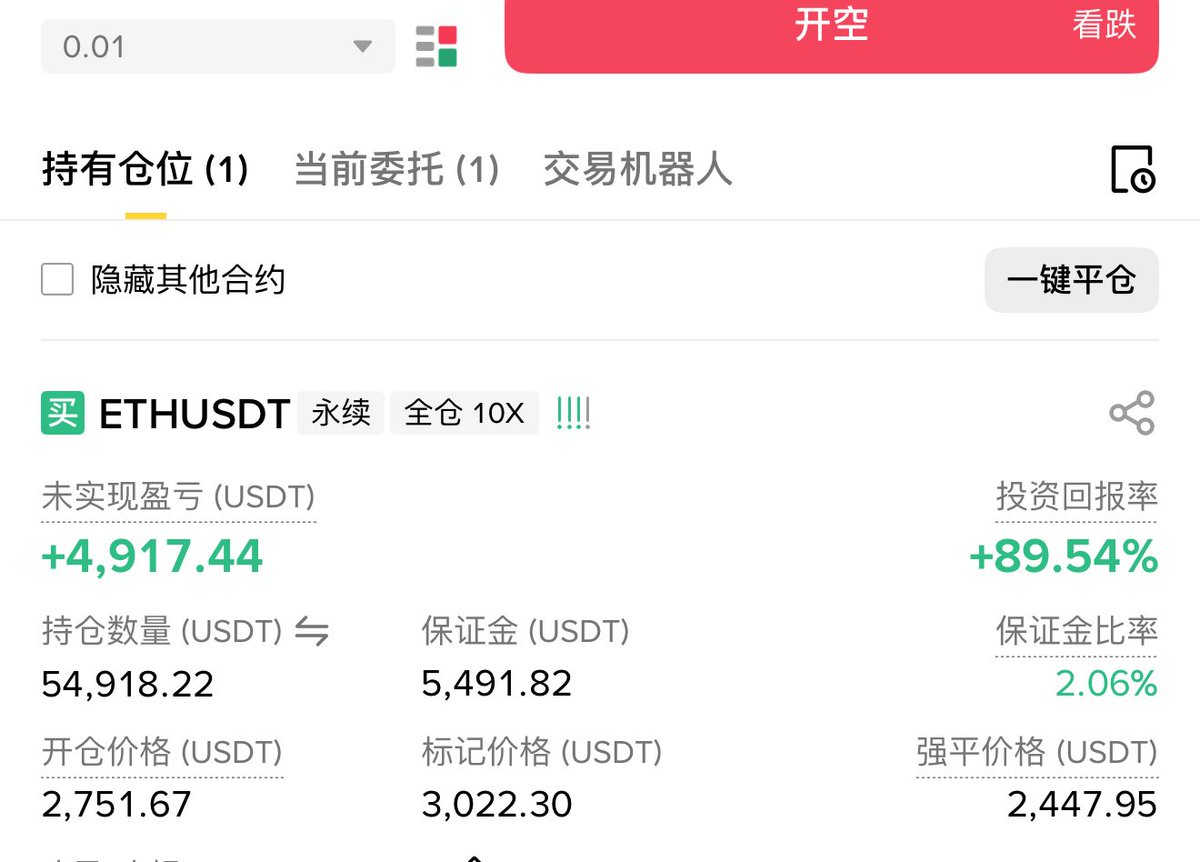Switch to the 交易机器人 tab
The image size is (1200, 862).
(637, 170)
